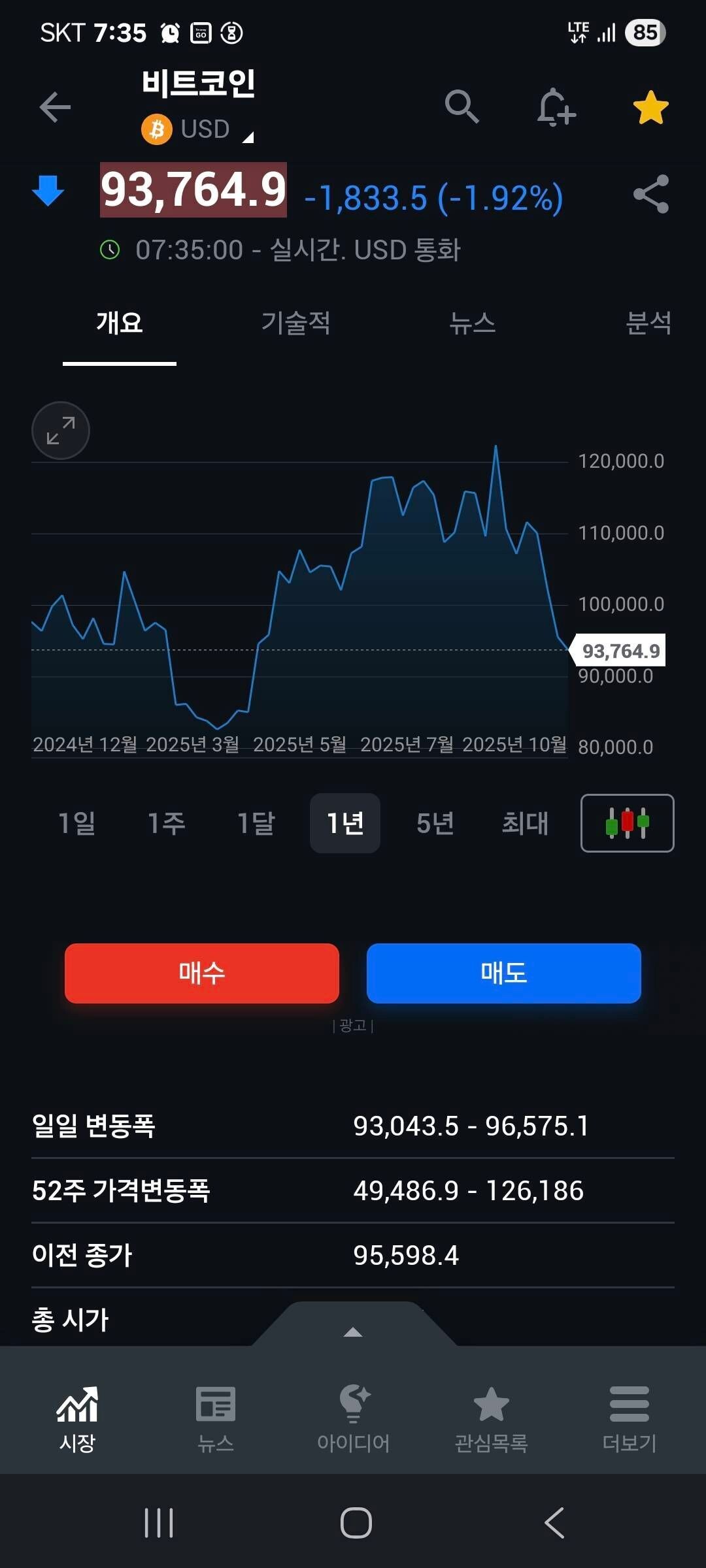This screenshot has width=706, height=1568.
Task: Expand the chart to fullscreen
Action: [60, 430]
